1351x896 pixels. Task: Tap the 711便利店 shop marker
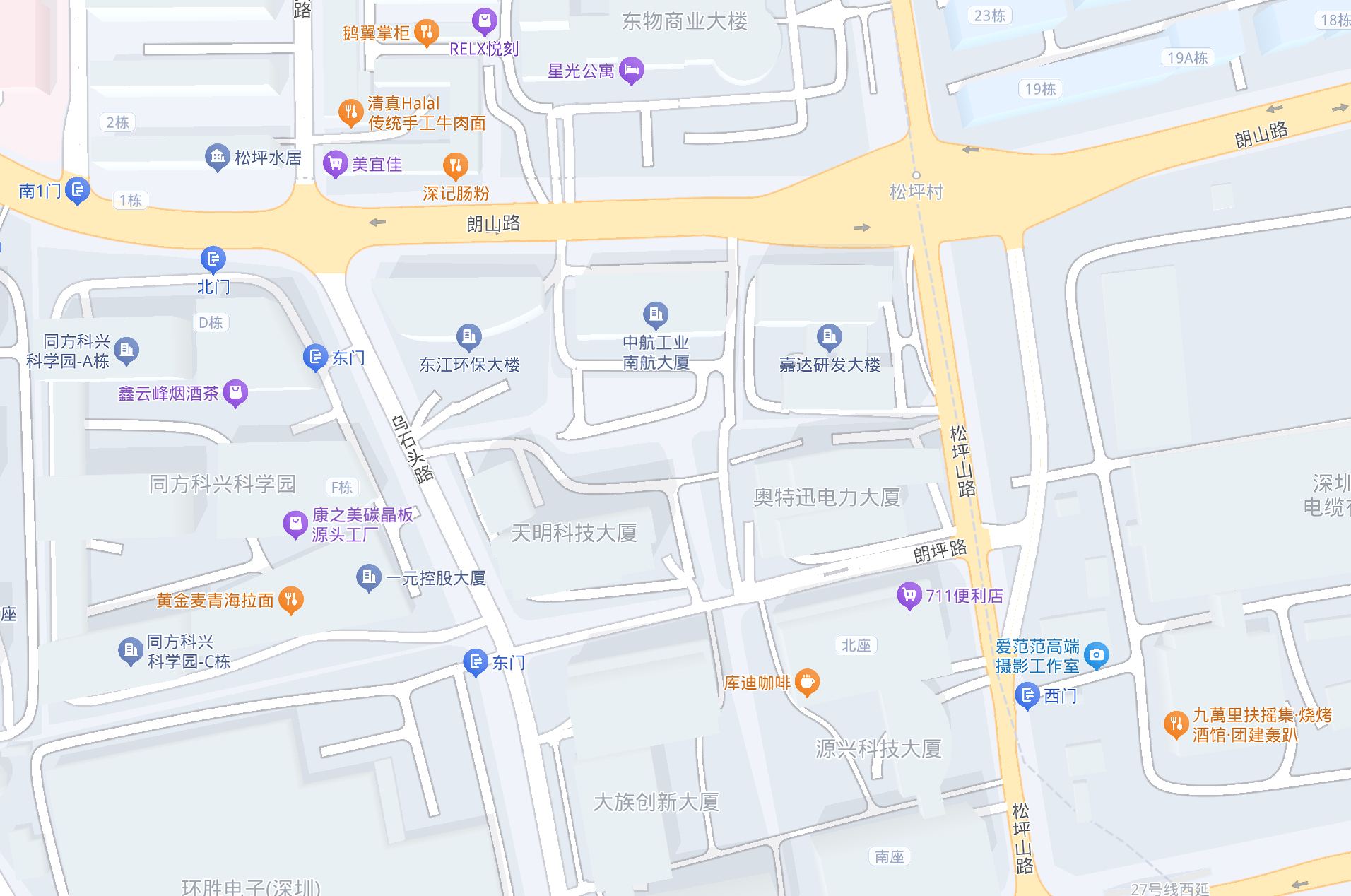click(909, 595)
